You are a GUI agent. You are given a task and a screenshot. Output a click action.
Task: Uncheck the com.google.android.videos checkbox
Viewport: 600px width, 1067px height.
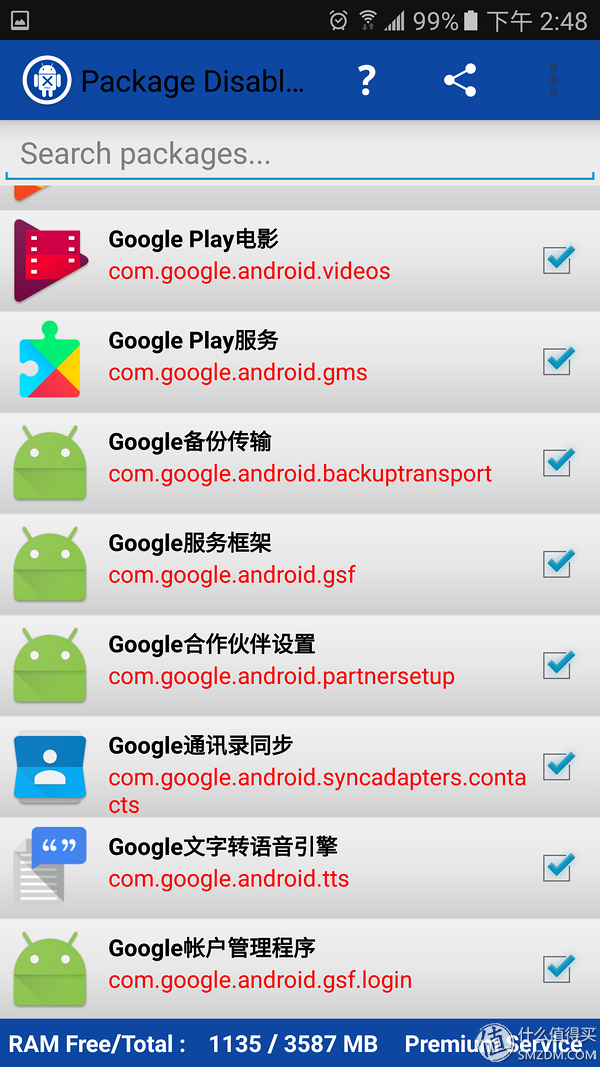pos(558,260)
